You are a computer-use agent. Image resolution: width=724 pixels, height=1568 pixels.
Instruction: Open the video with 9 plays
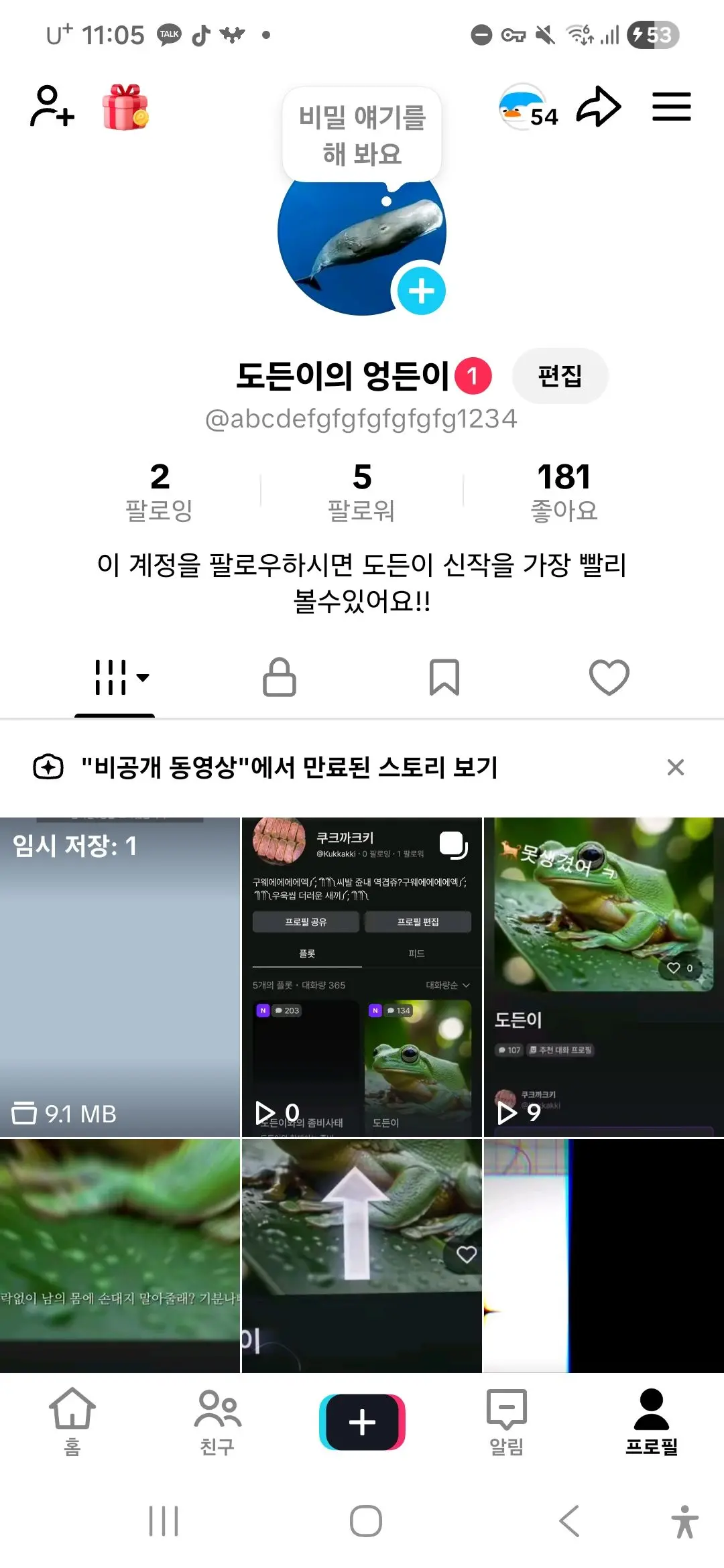coord(603,977)
